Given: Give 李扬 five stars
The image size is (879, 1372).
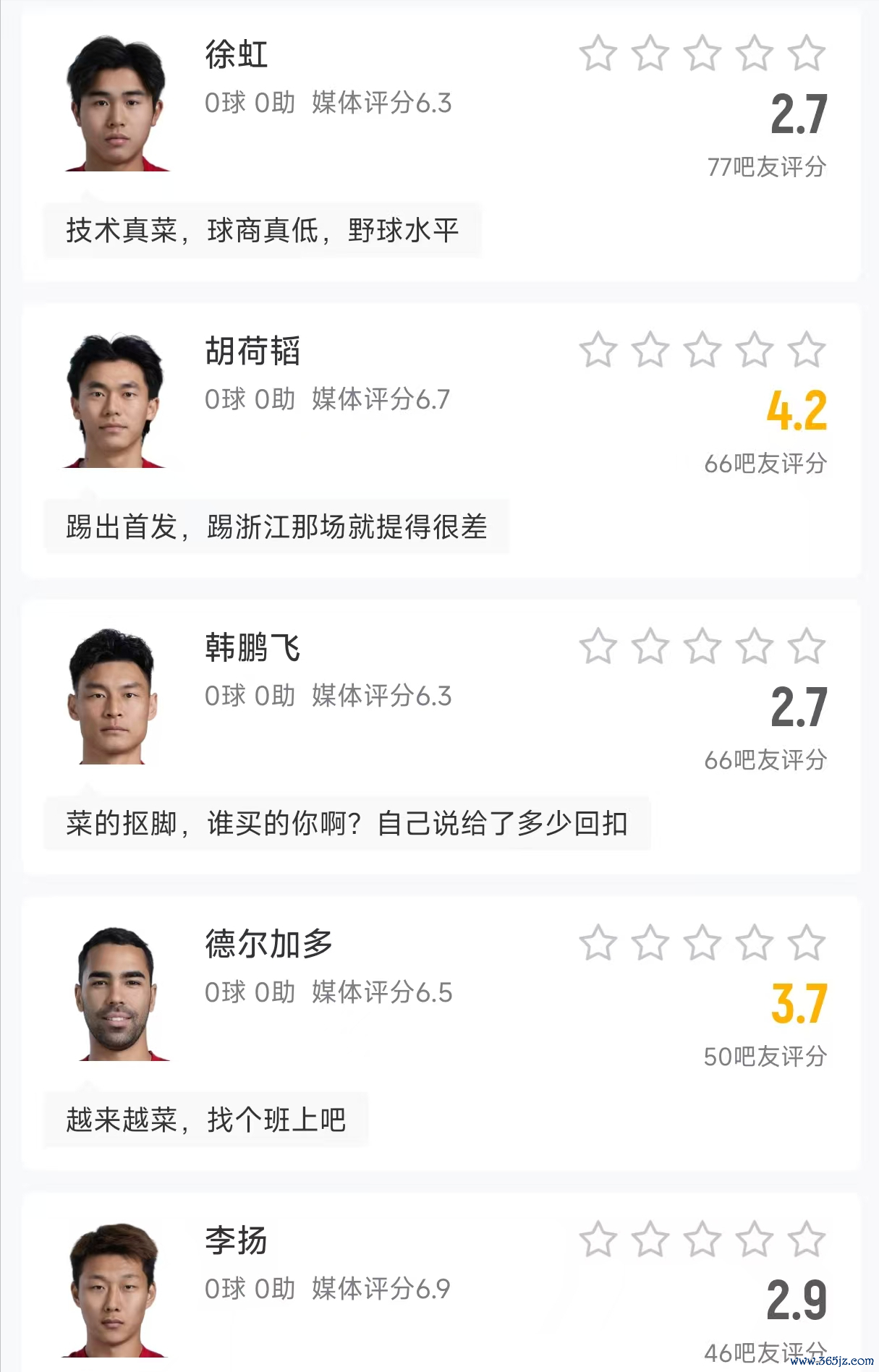Looking at the screenshot, I should coord(807,1240).
